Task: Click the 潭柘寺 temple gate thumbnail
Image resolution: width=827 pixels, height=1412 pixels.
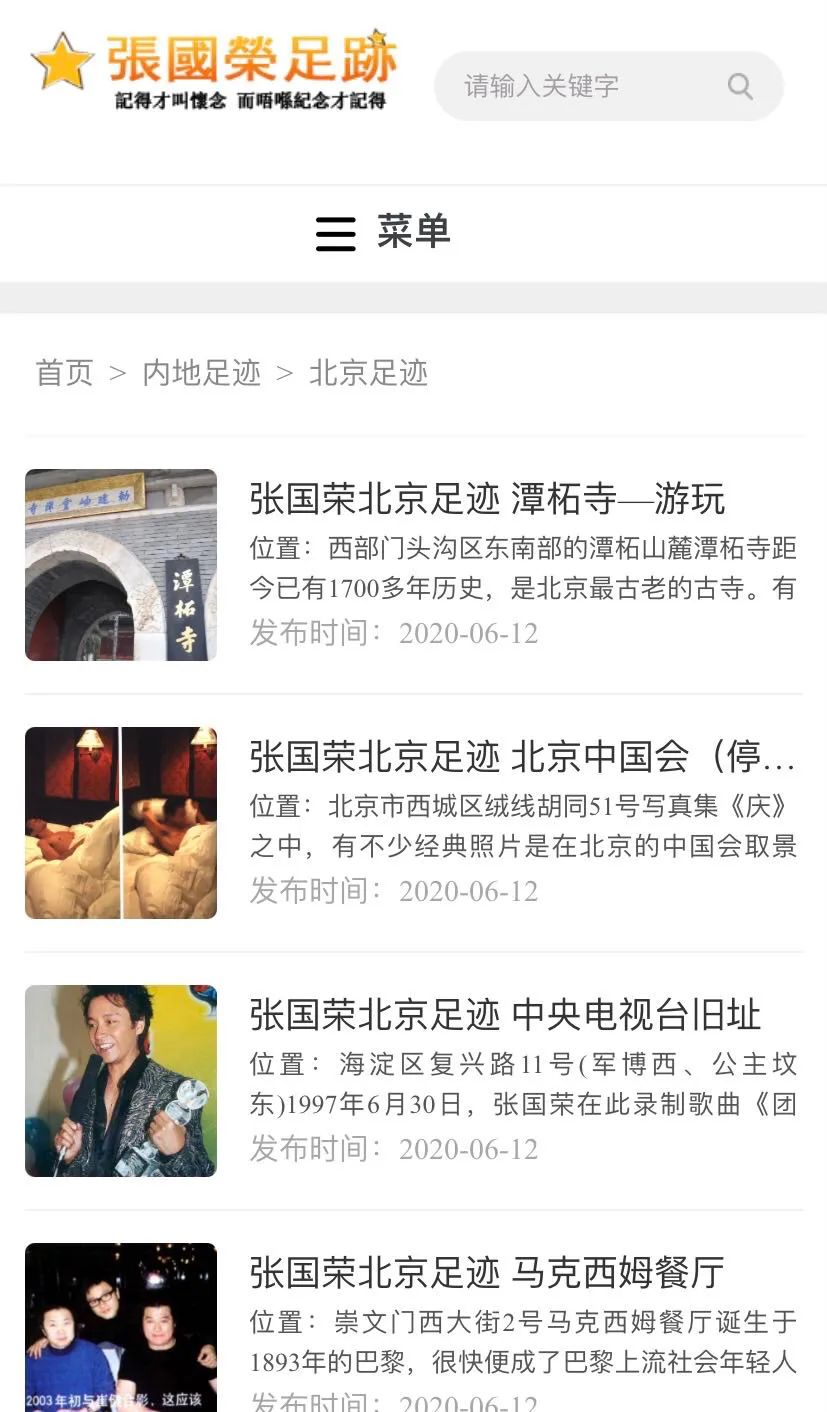Action: 120,564
